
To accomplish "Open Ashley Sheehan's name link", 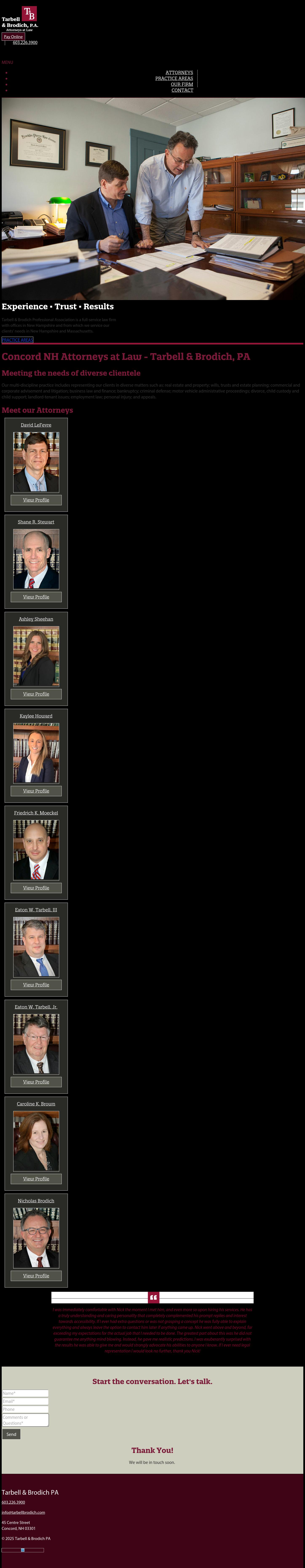I will (36, 619).
